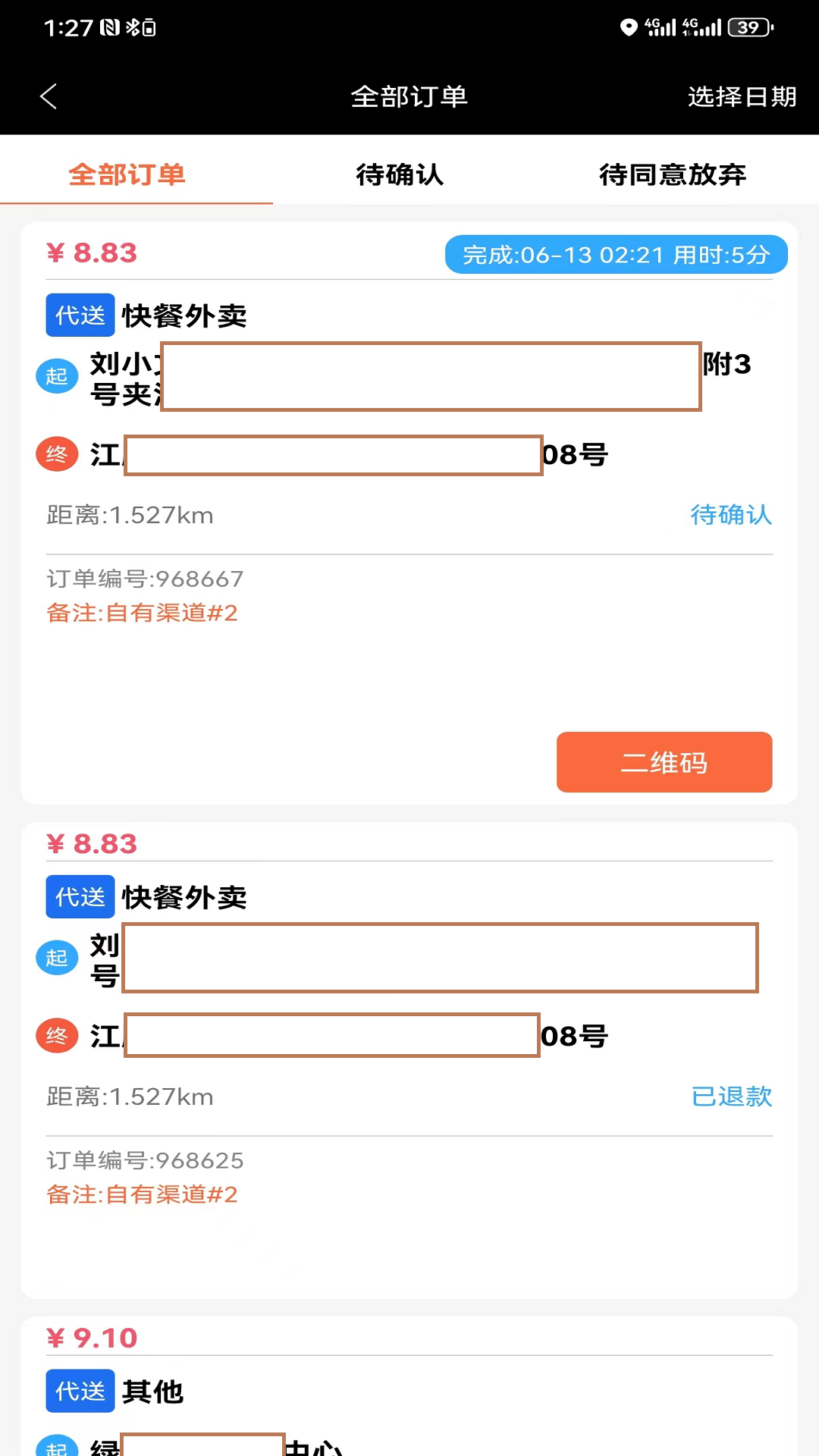Switch to the 待确认 tab
This screenshot has height=1456, width=819.
[x=400, y=174]
